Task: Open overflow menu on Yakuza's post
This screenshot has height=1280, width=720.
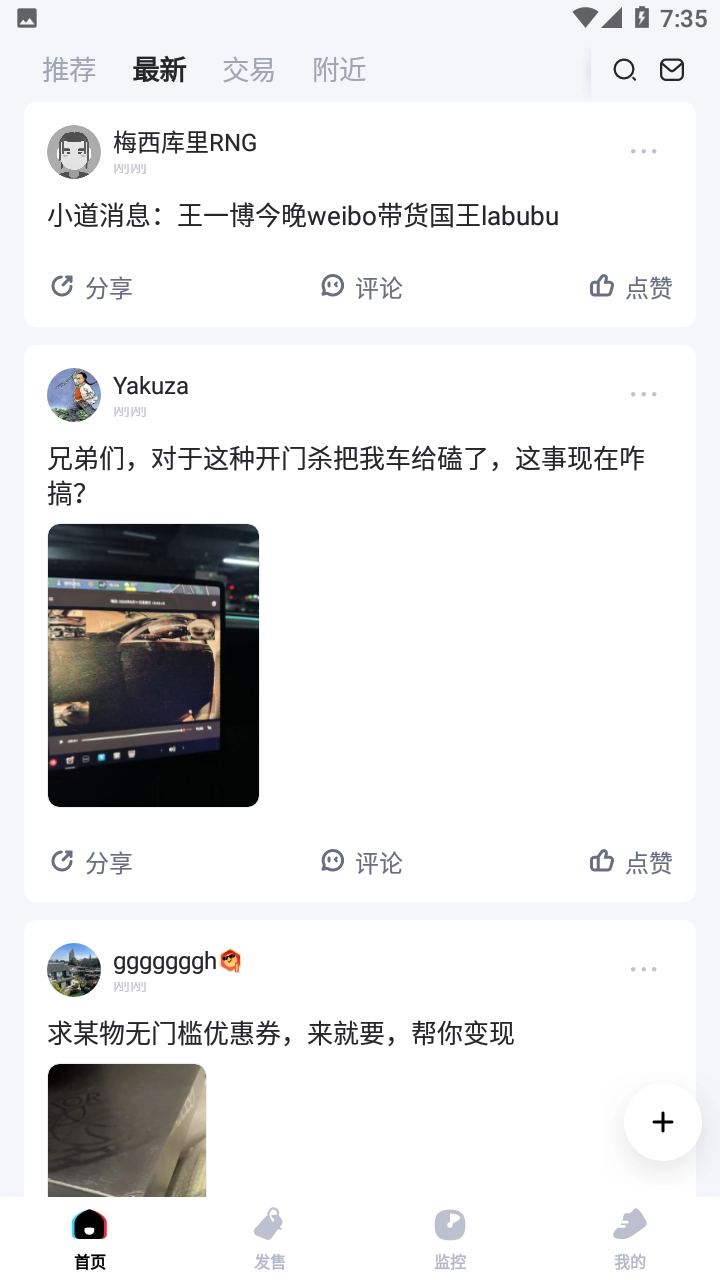Action: pyautogui.click(x=643, y=395)
